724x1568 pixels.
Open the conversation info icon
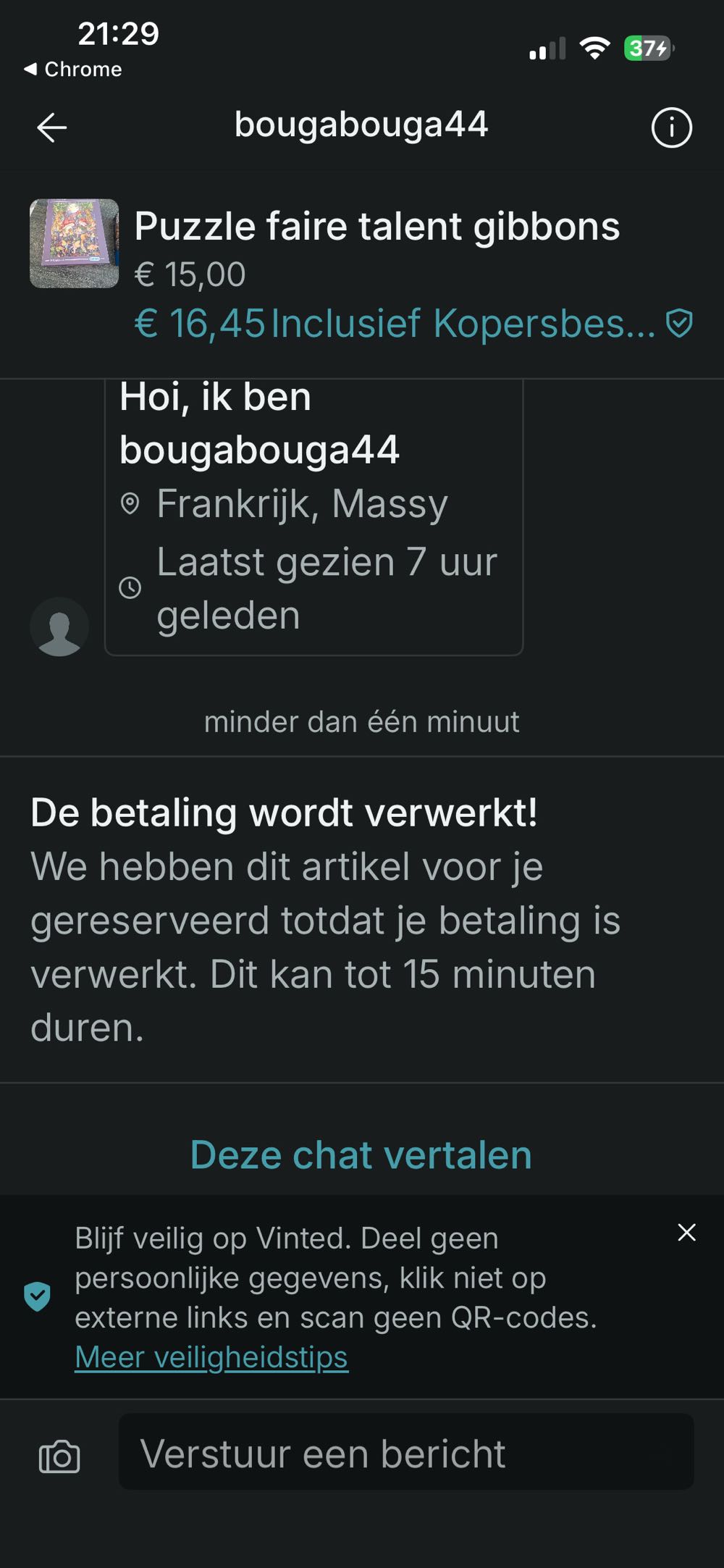click(x=671, y=128)
